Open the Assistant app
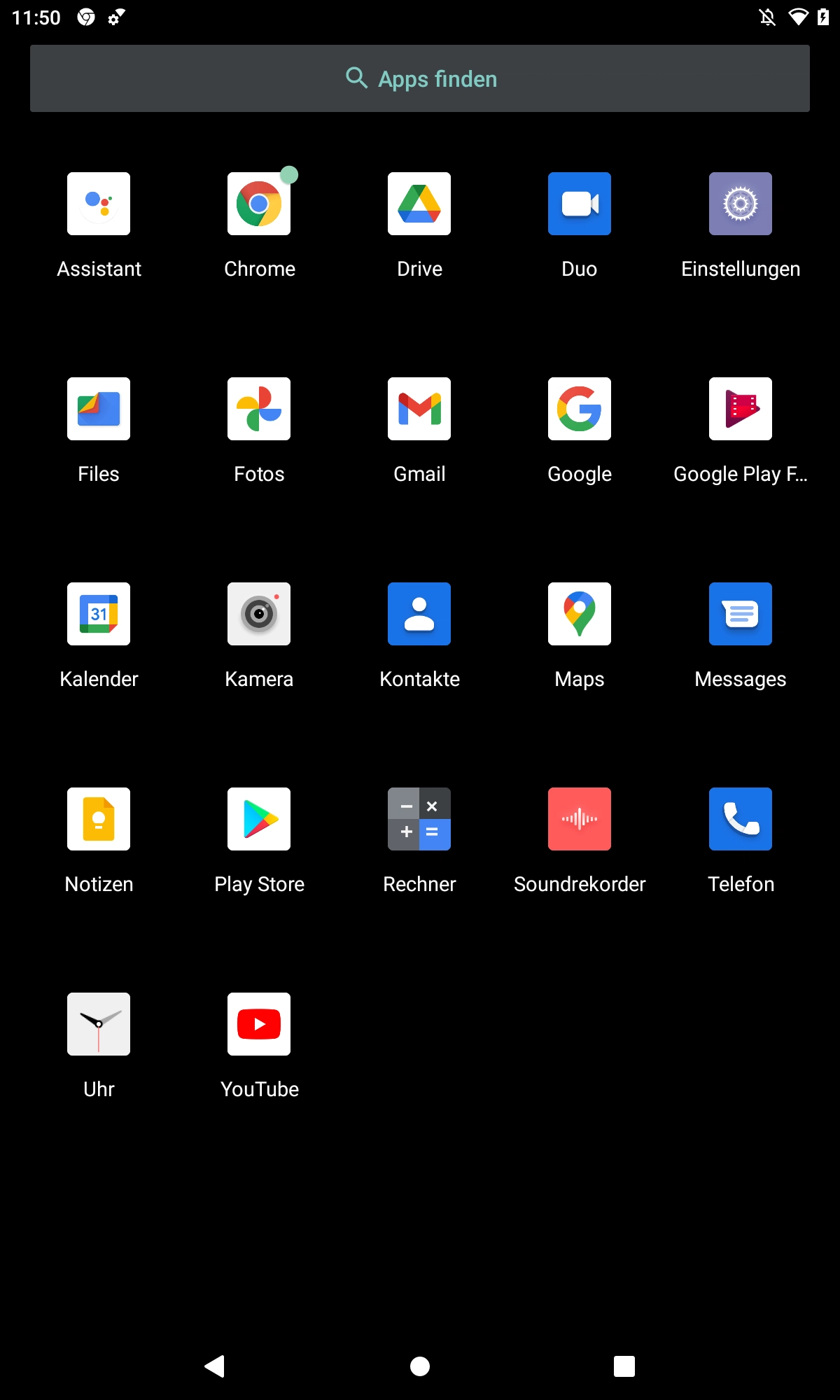This screenshot has width=840, height=1400. click(99, 204)
